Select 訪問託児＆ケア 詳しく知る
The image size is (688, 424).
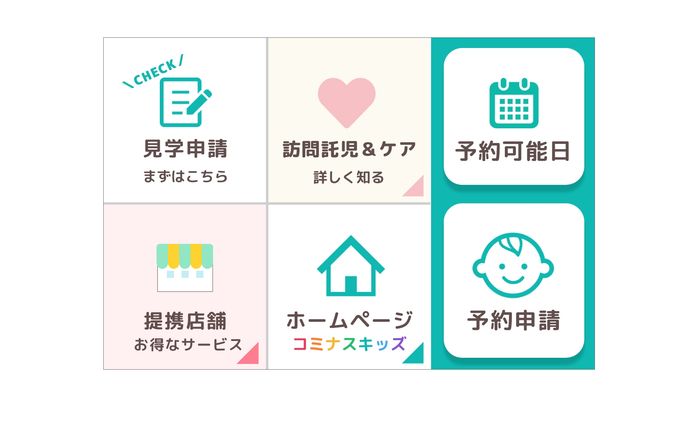click(x=349, y=121)
